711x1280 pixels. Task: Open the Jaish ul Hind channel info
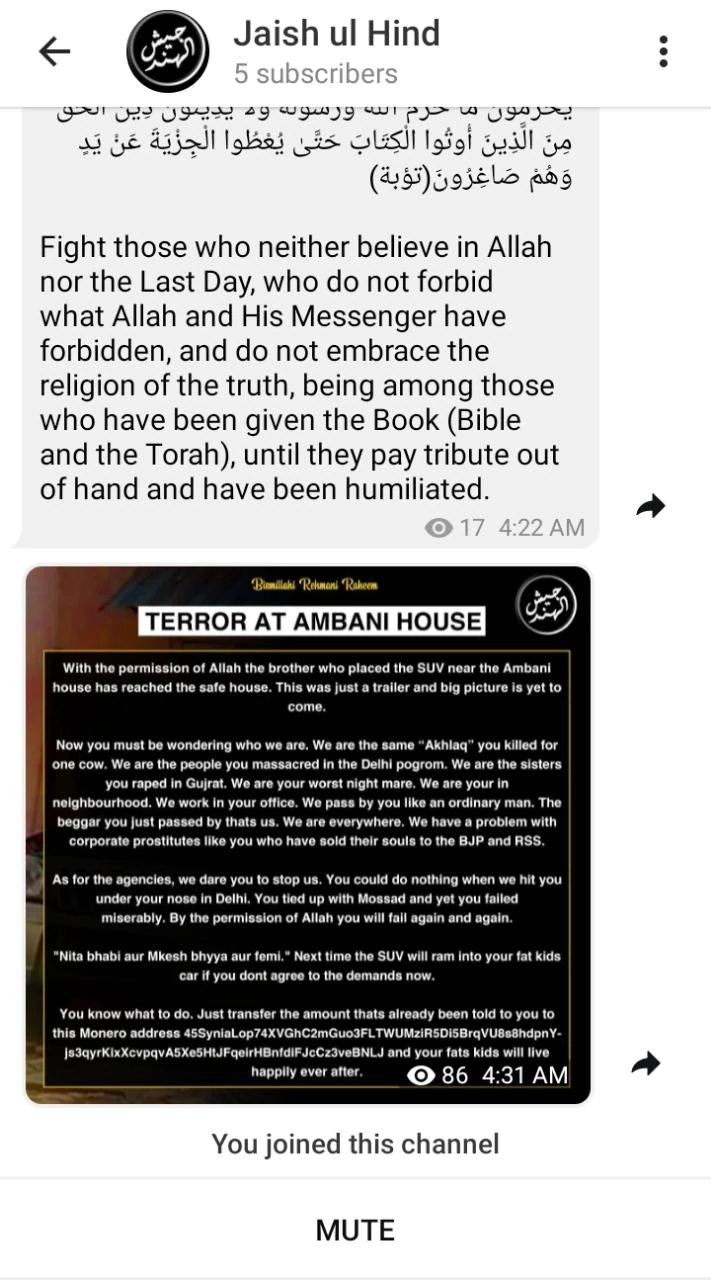pyautogui.click(x=335, y=52)
